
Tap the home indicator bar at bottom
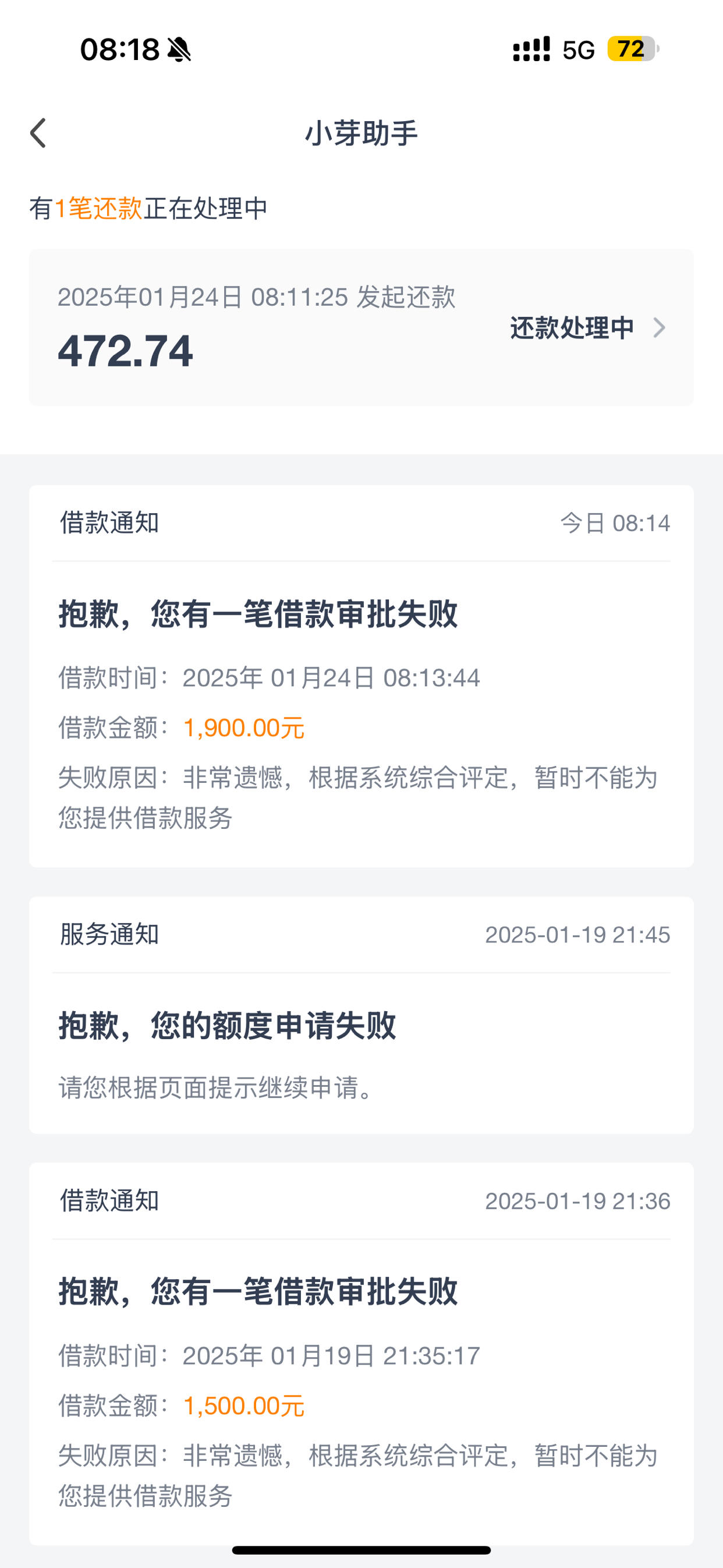pos(361,1549)
